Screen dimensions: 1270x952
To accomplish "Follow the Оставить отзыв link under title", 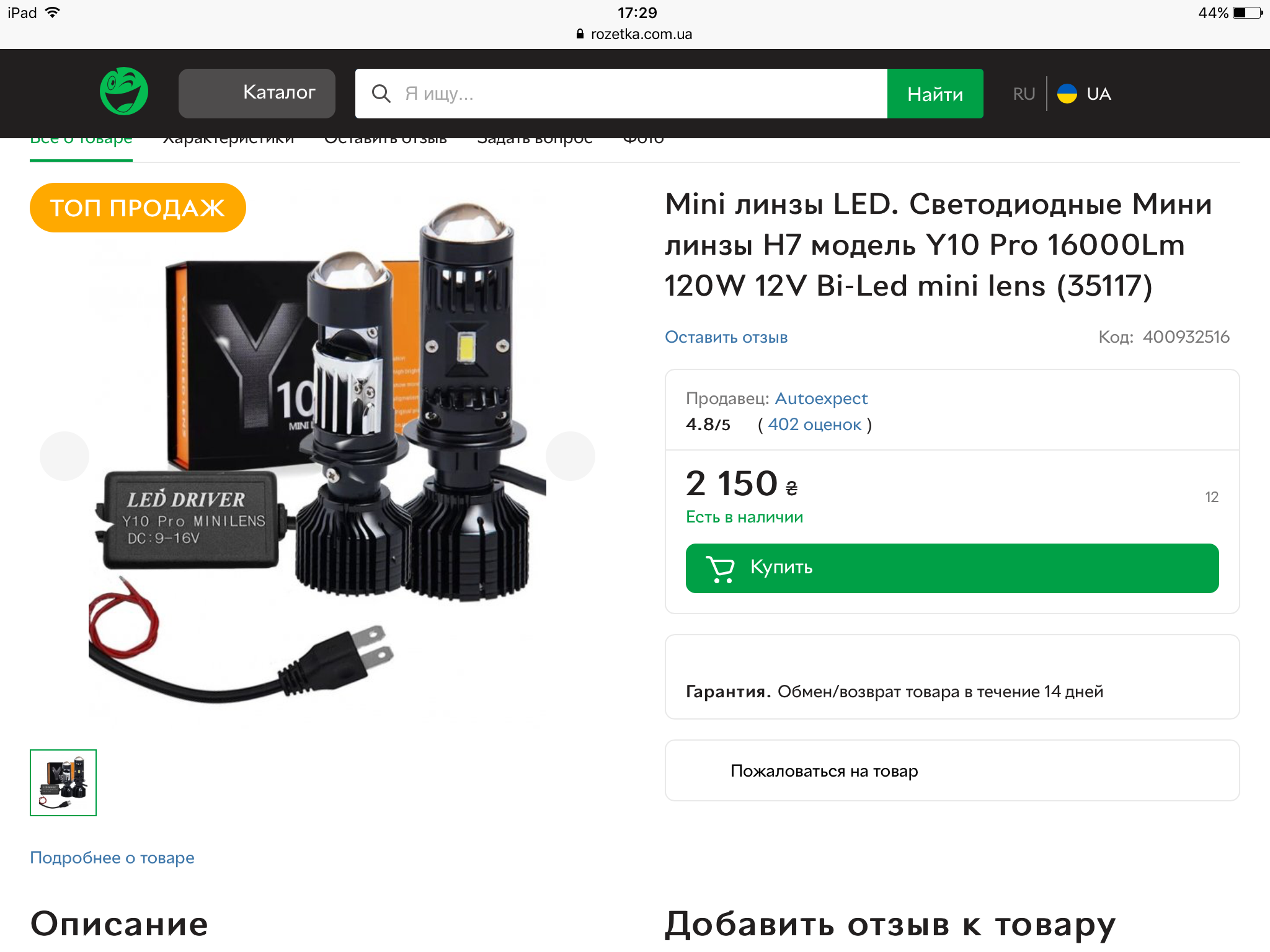I will click(x=726, y=337).
